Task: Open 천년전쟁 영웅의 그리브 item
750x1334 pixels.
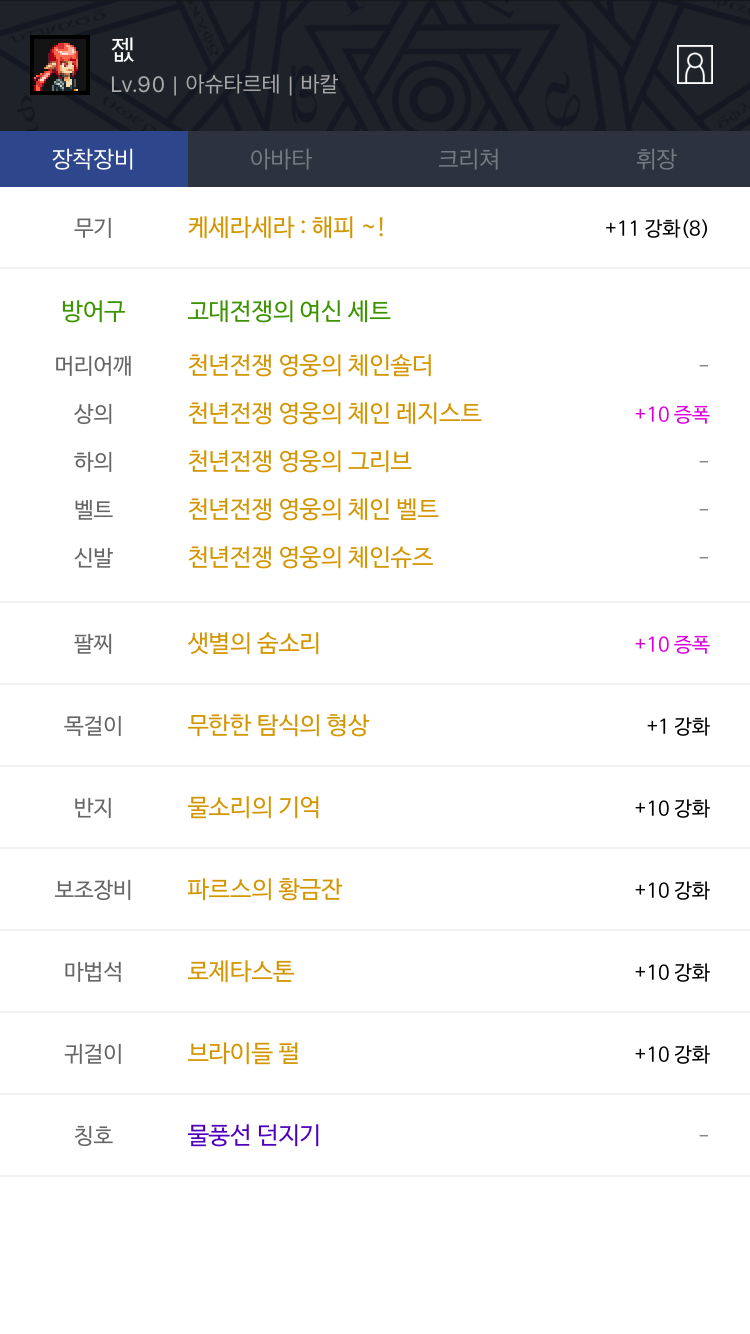Action: pyautogui.click(x=300, y=461)
